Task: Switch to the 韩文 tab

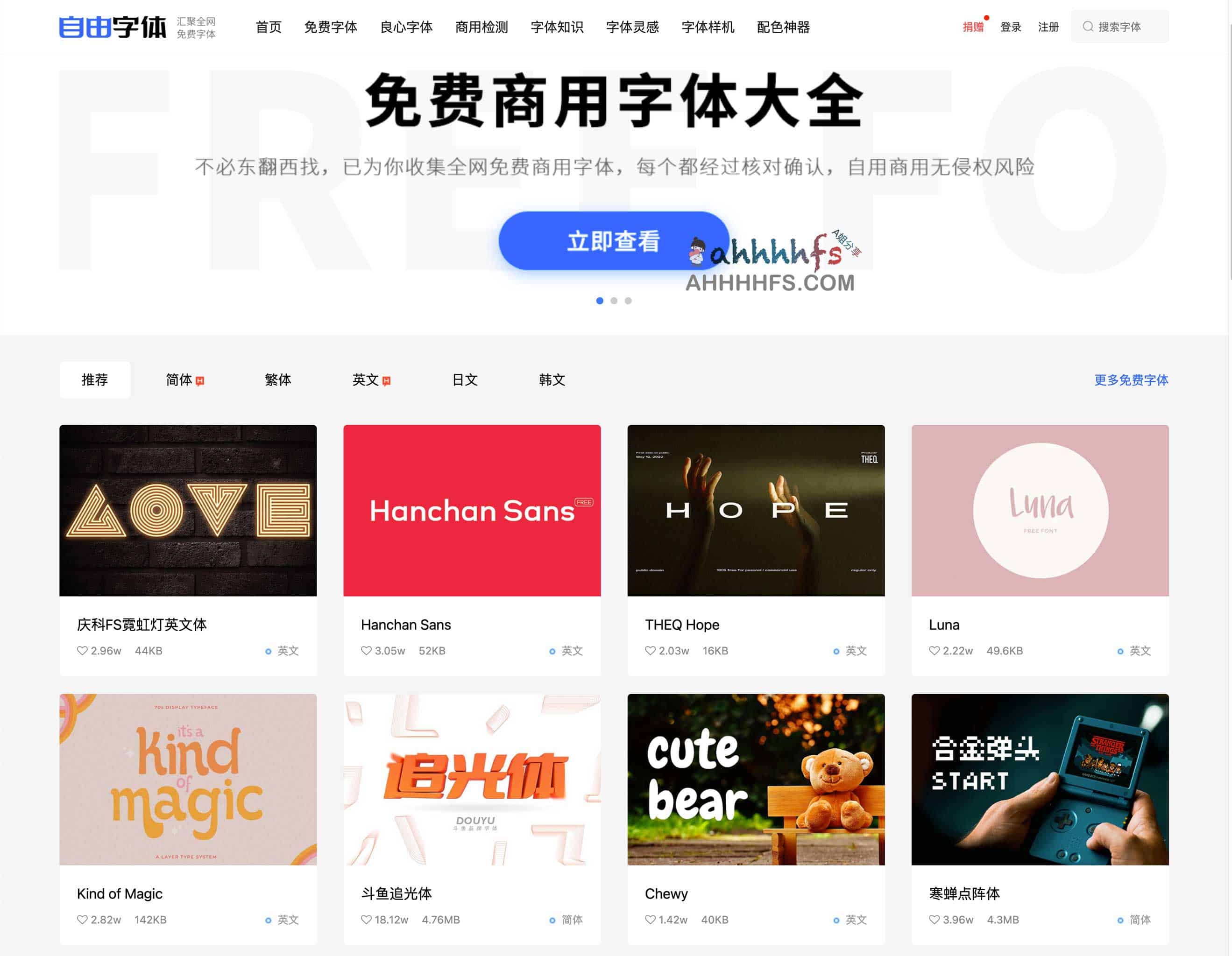Action: pos(552,380)
